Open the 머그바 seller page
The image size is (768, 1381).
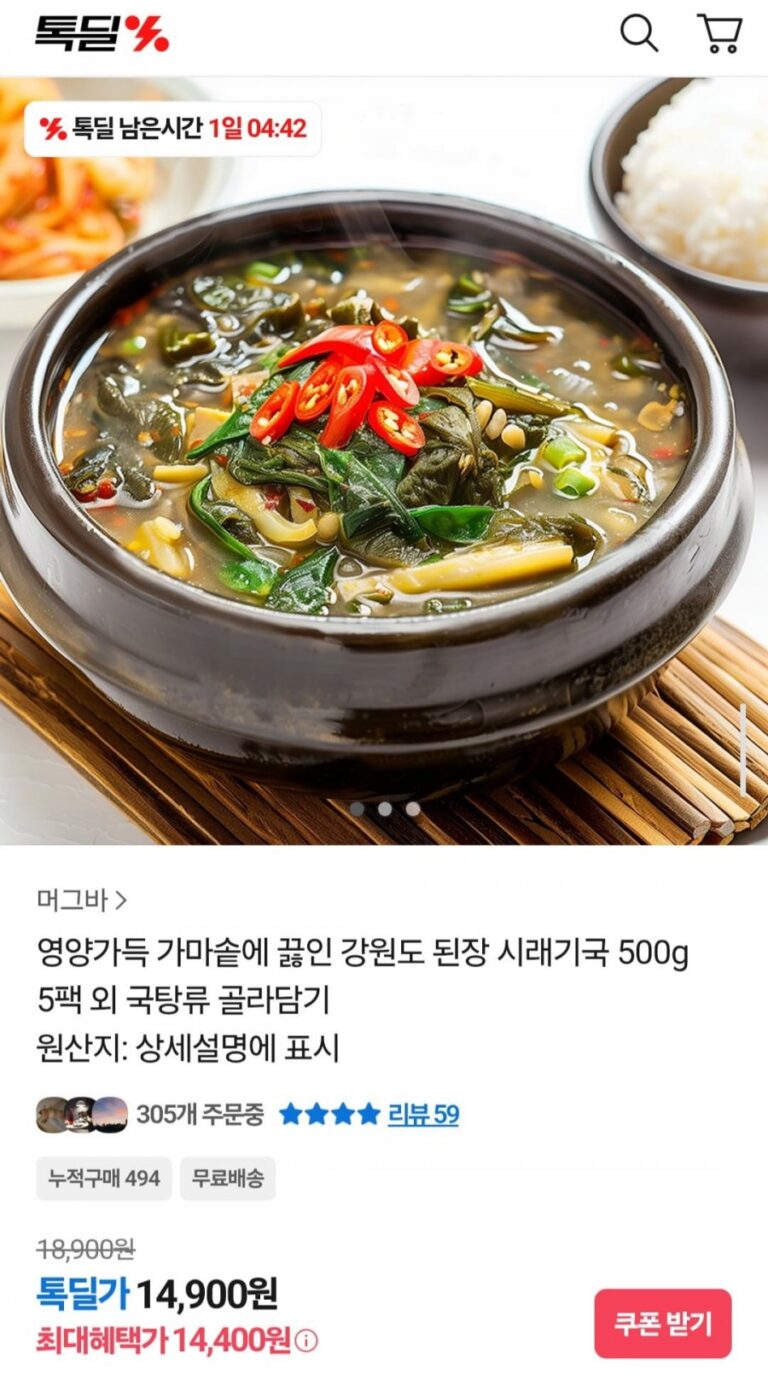pyautogui.click(x=82, y=900)
